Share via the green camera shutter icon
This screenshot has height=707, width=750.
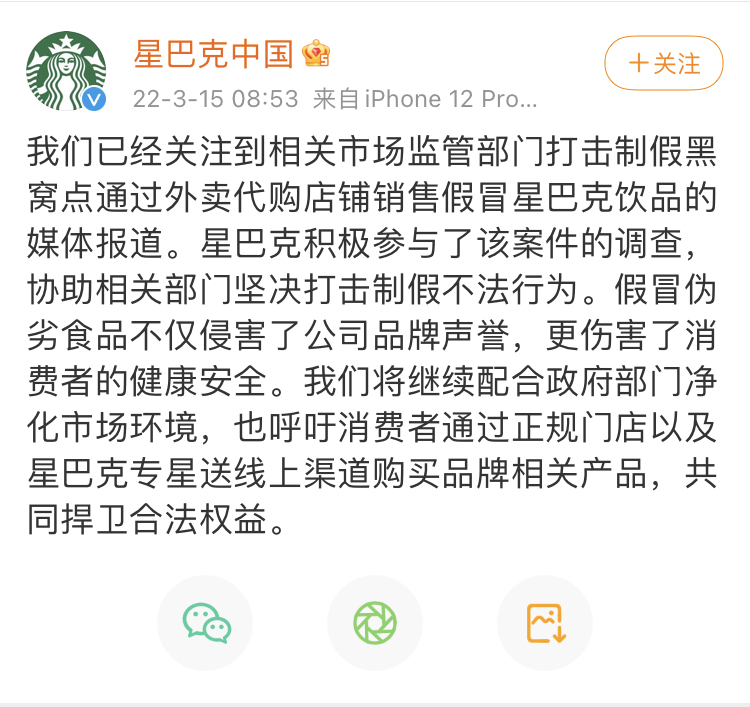(375, 623)
